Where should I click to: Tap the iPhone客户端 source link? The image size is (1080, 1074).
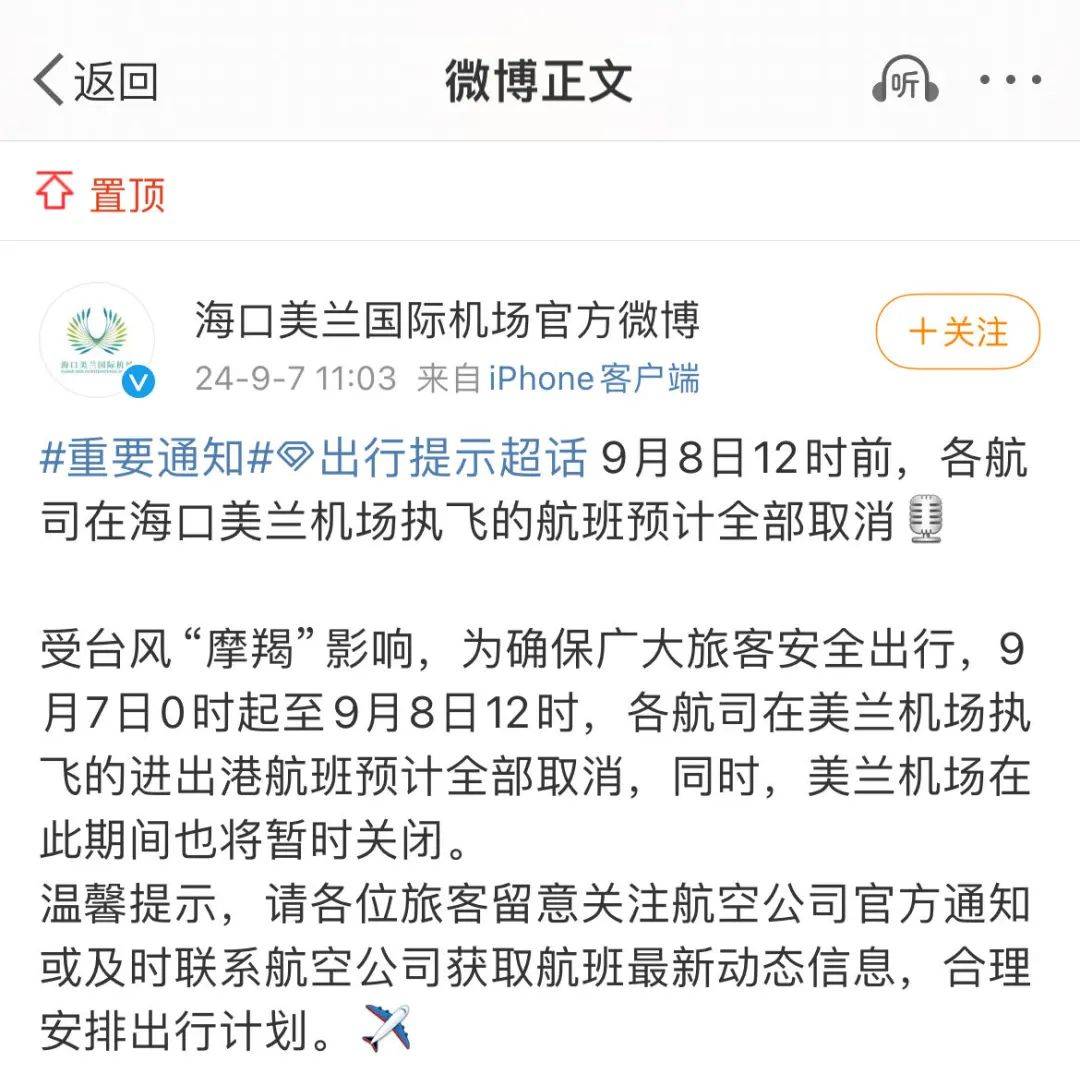click(x=594, y=379)
